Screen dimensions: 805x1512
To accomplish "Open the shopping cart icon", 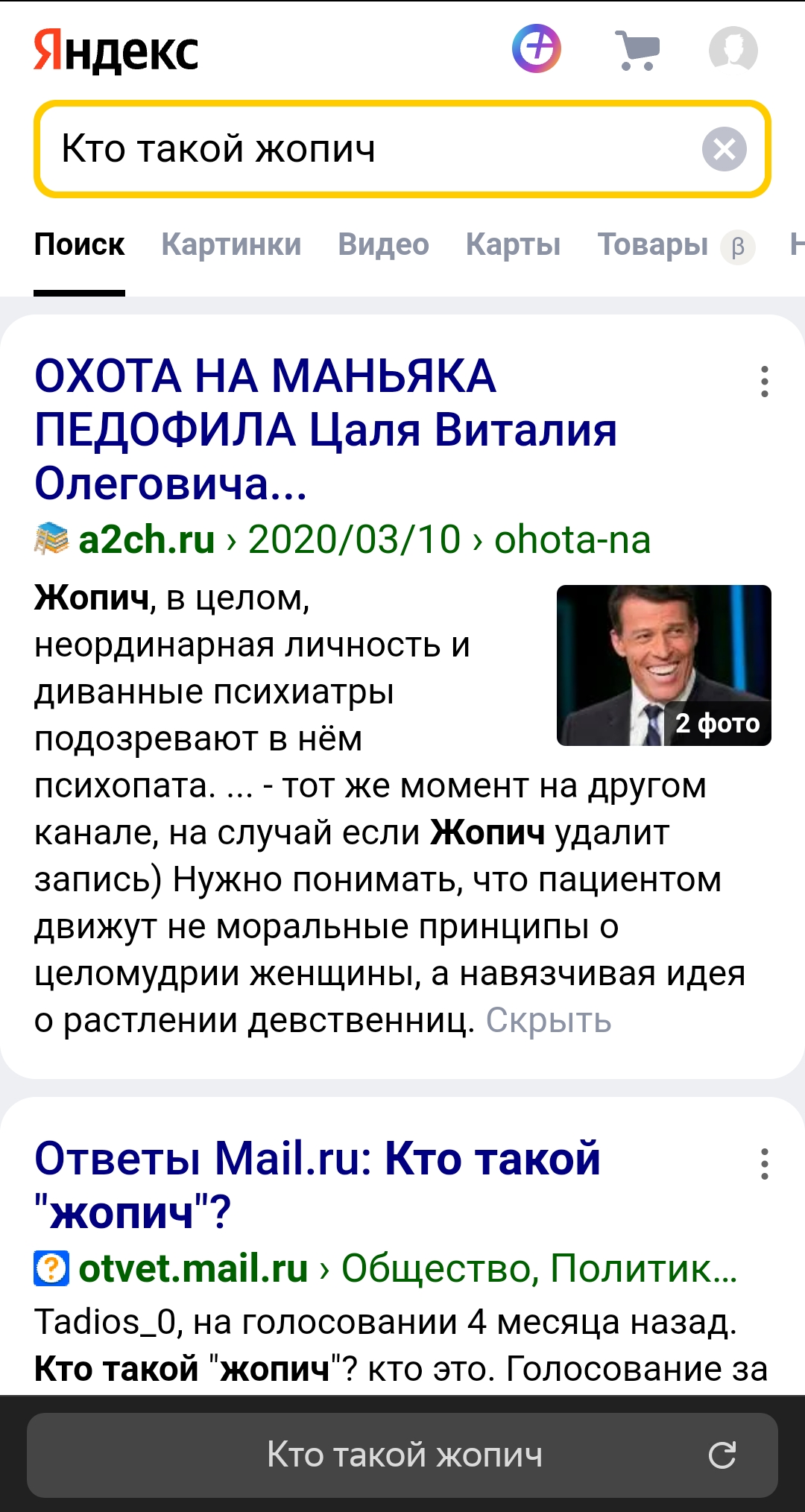I will [637, 50].
